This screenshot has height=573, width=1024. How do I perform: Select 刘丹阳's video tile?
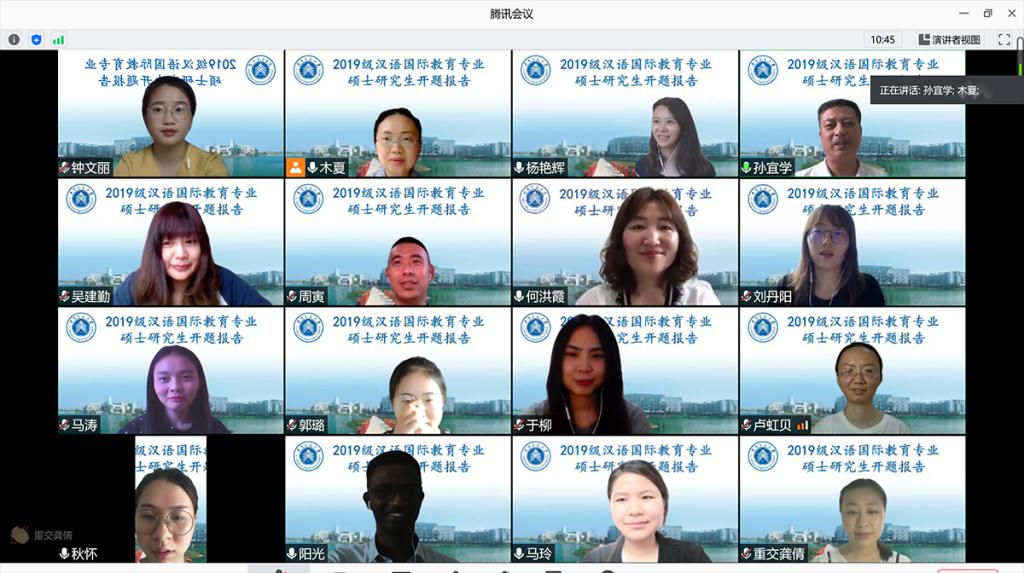[x=852, y=242]
